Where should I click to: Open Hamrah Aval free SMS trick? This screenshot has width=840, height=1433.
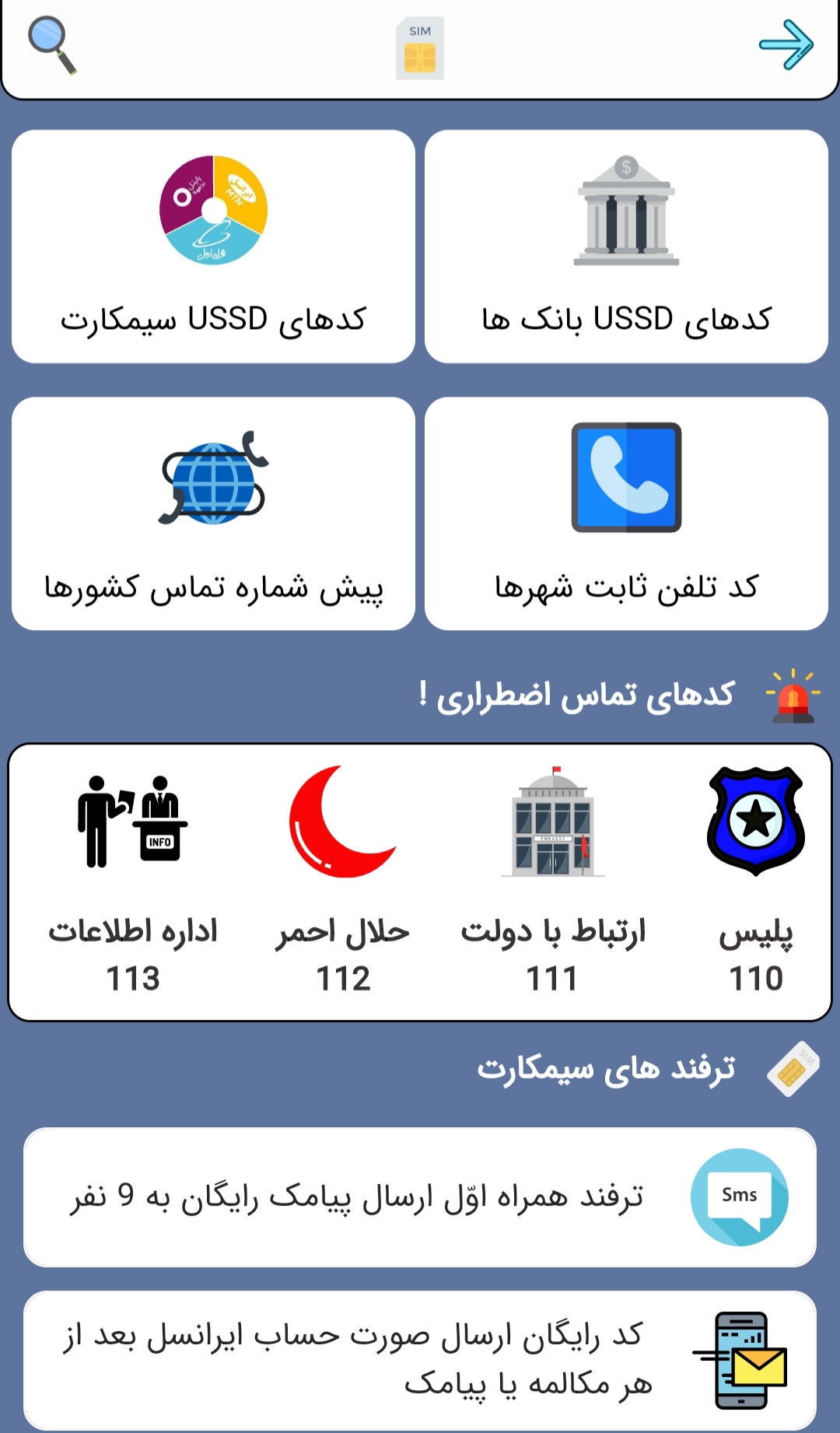[x=420, y=1197]
